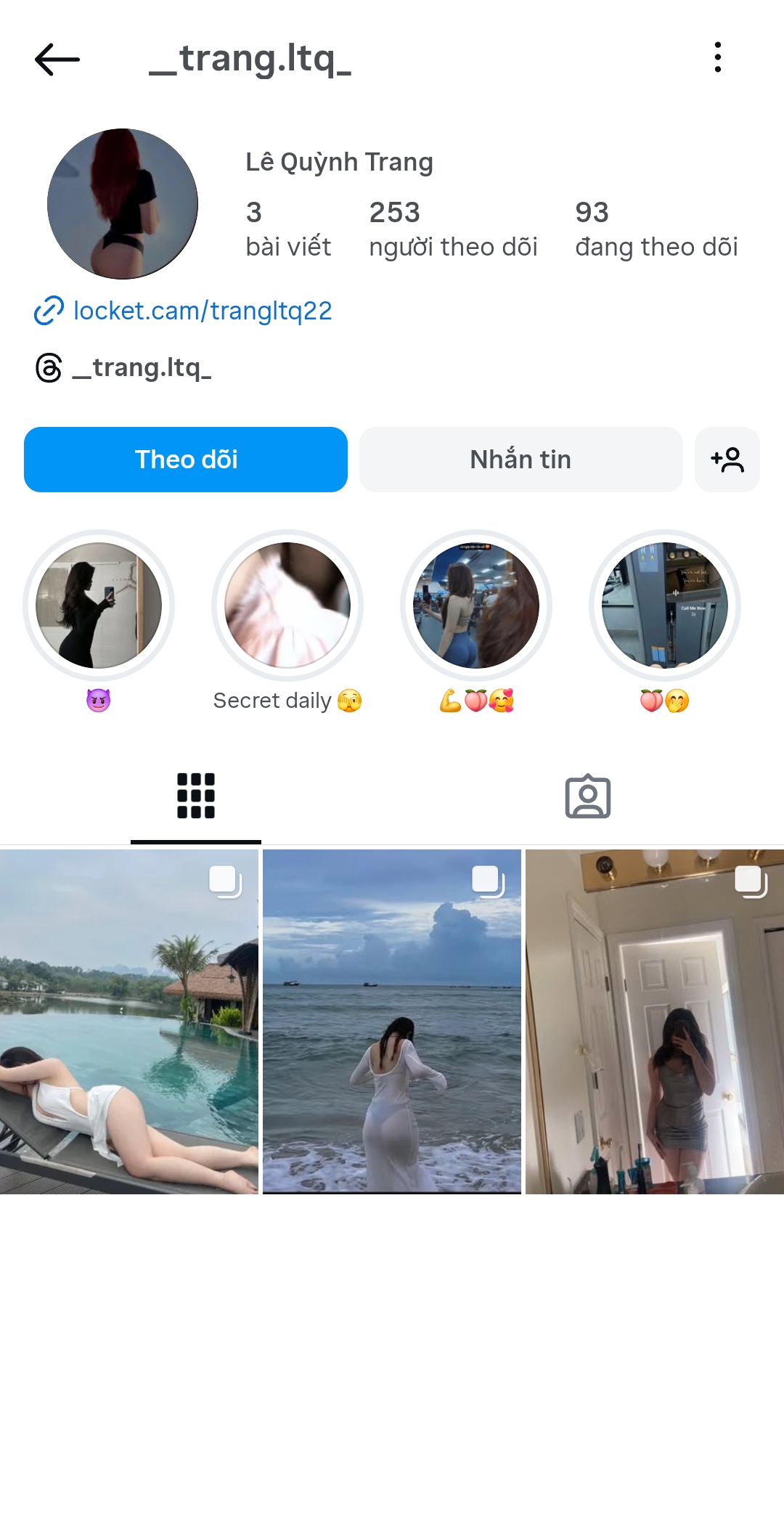Open the mirror selfie post
This screenshot has width=784, height=1529.
point(655,1022)
